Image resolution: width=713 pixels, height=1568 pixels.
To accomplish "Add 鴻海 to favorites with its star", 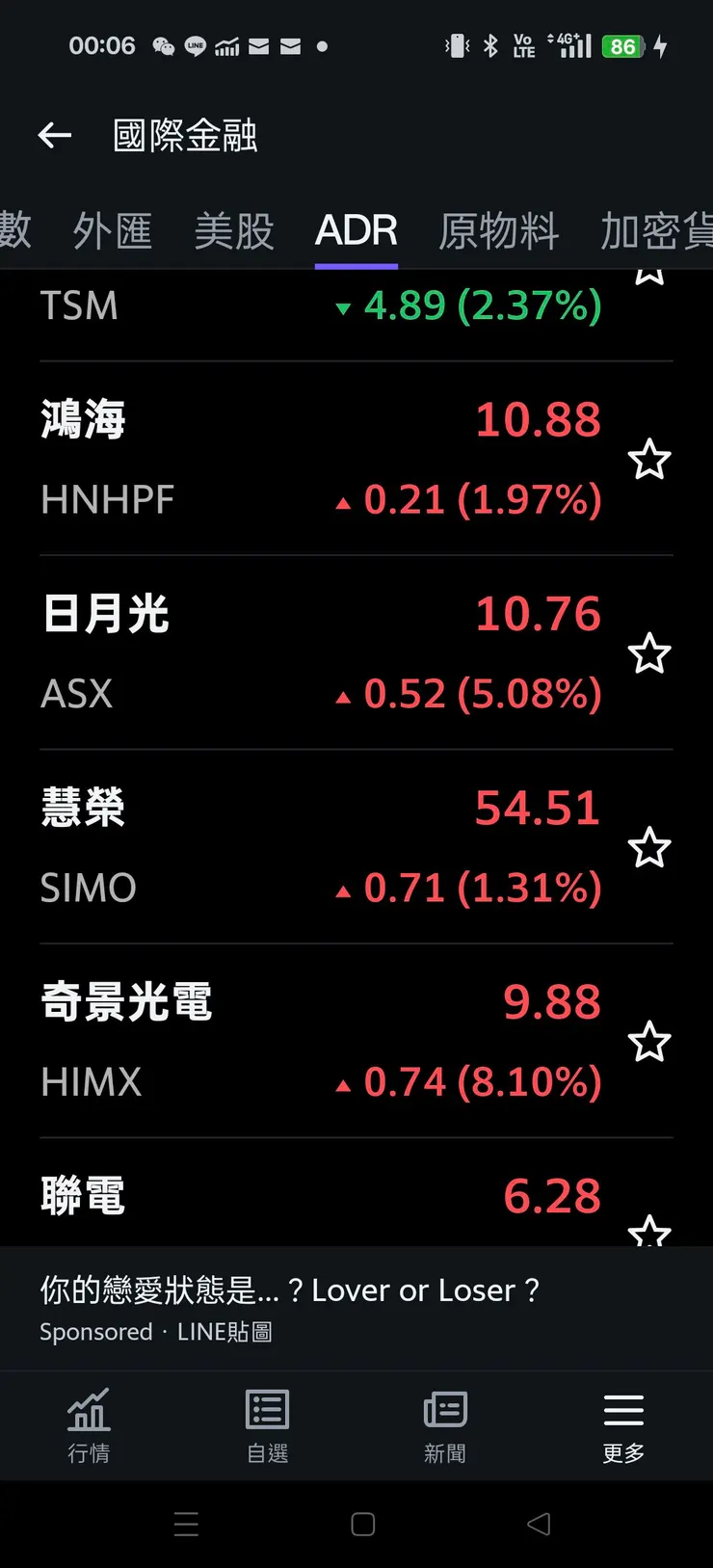I will click(x=649, y=460).
